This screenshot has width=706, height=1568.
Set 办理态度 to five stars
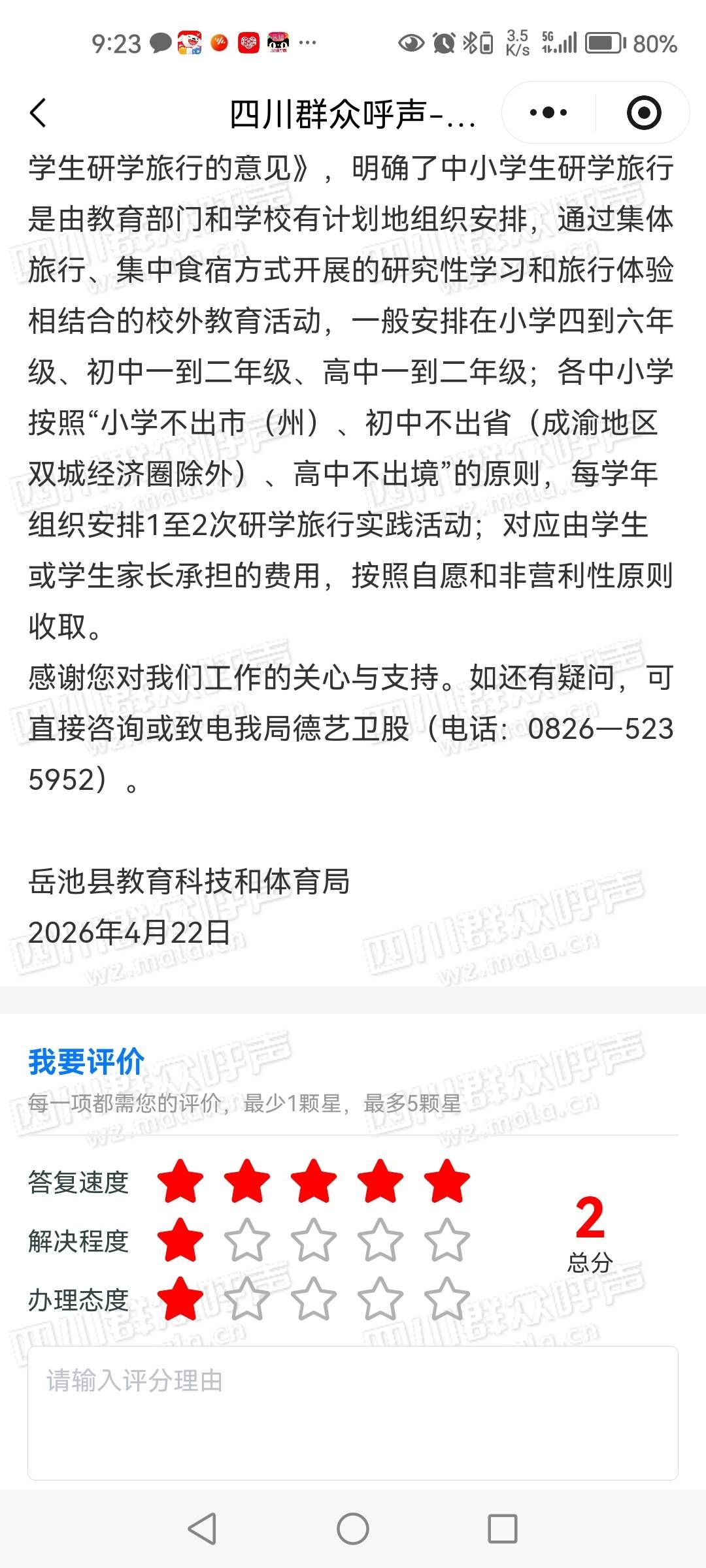tap(447, 1299)
